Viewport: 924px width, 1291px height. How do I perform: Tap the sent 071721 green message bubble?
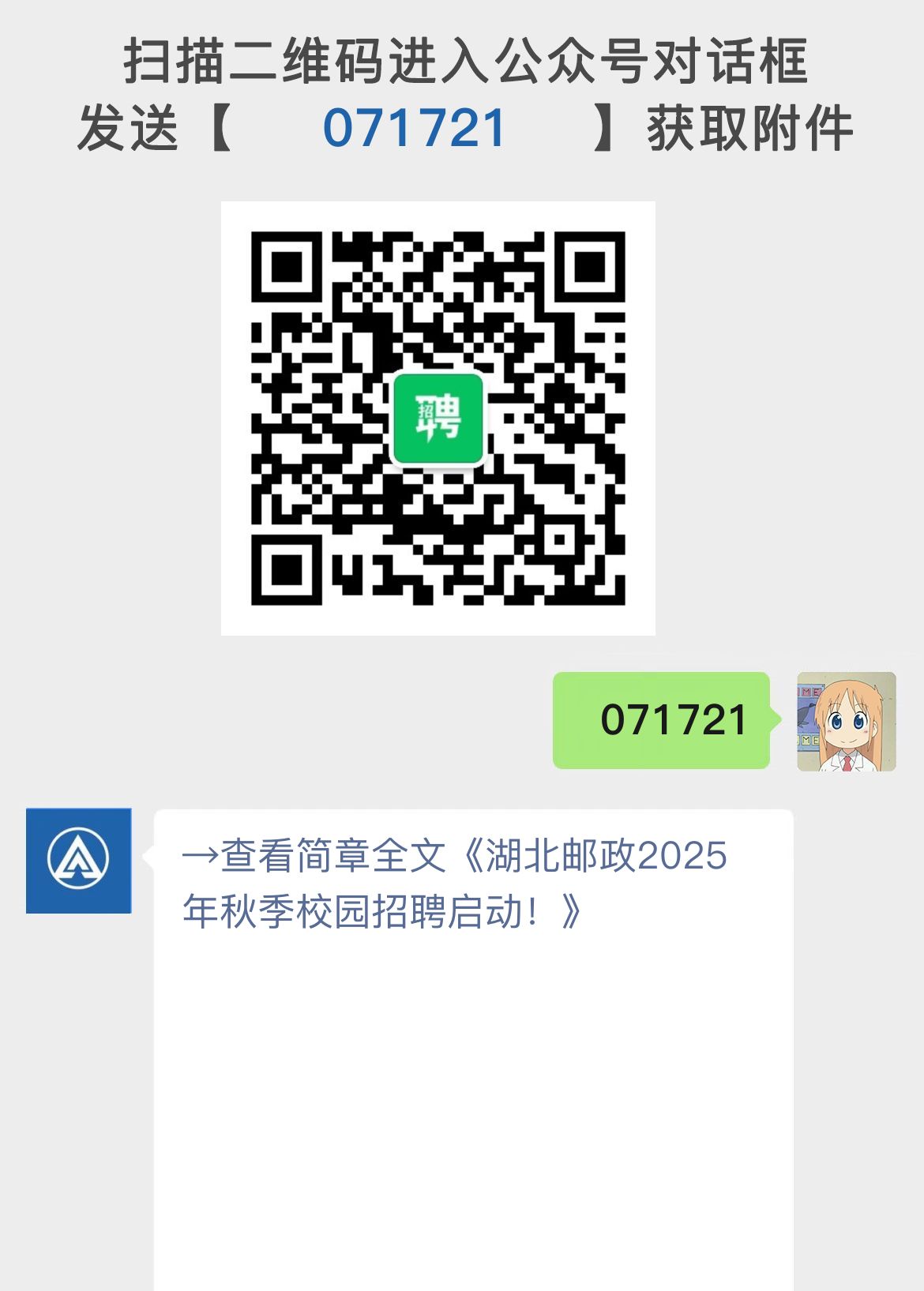662,720
